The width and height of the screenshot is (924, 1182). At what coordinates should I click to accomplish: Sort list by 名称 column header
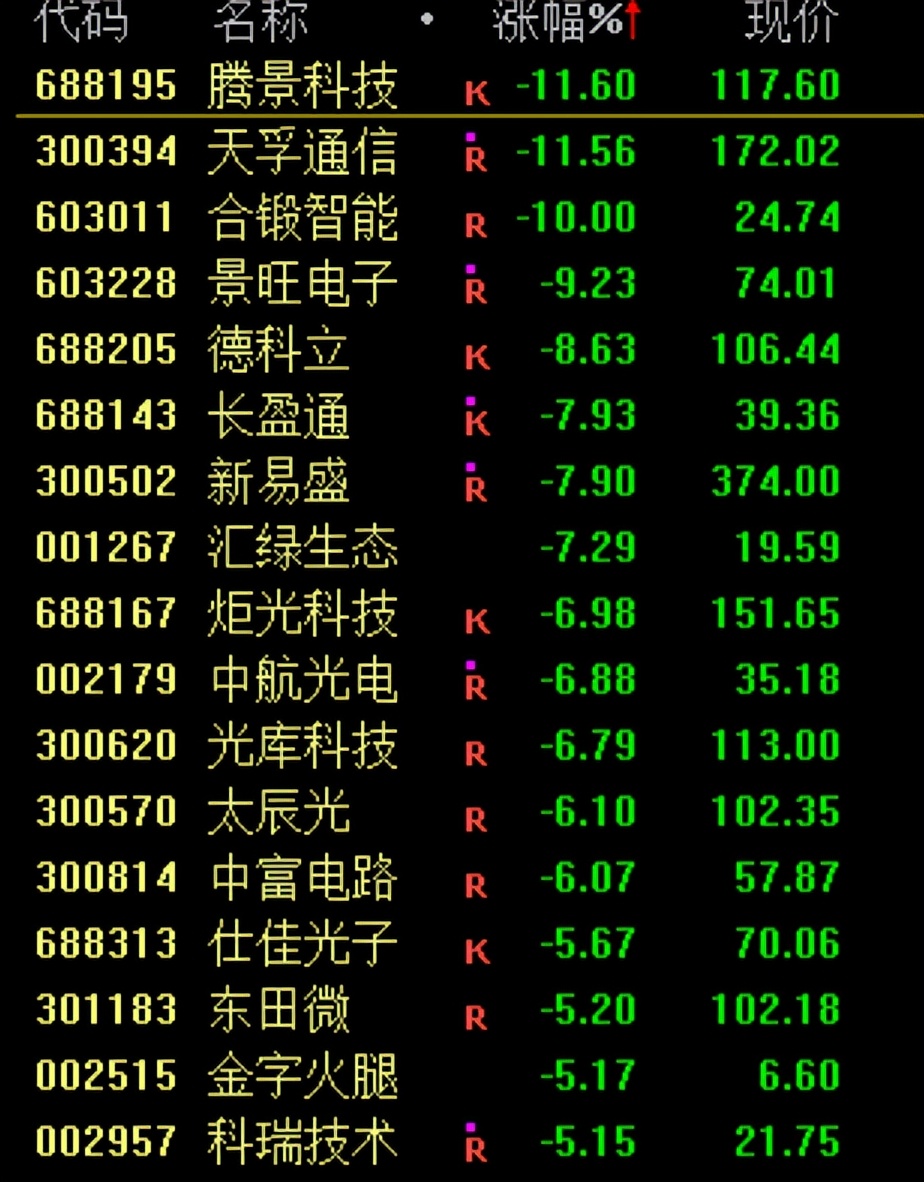(260, 22)
